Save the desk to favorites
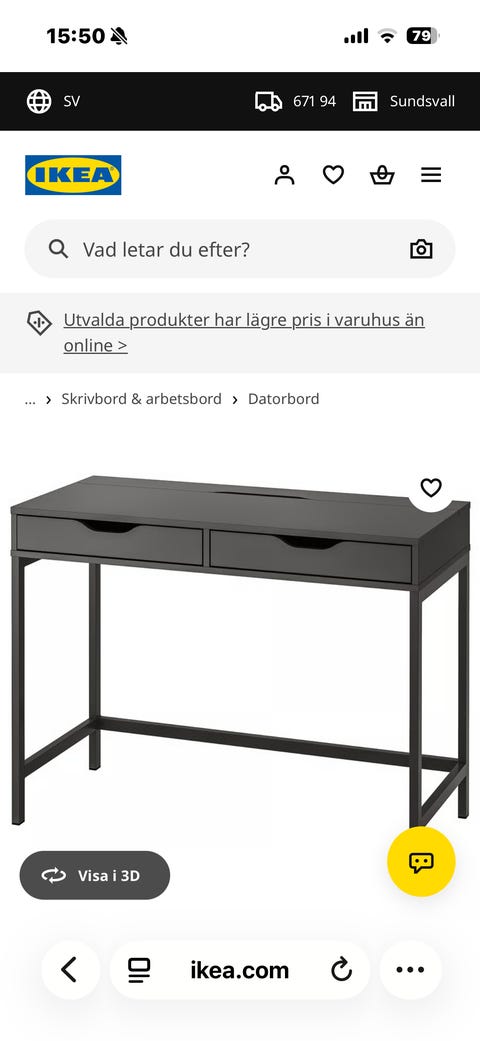 click(431, 488)
